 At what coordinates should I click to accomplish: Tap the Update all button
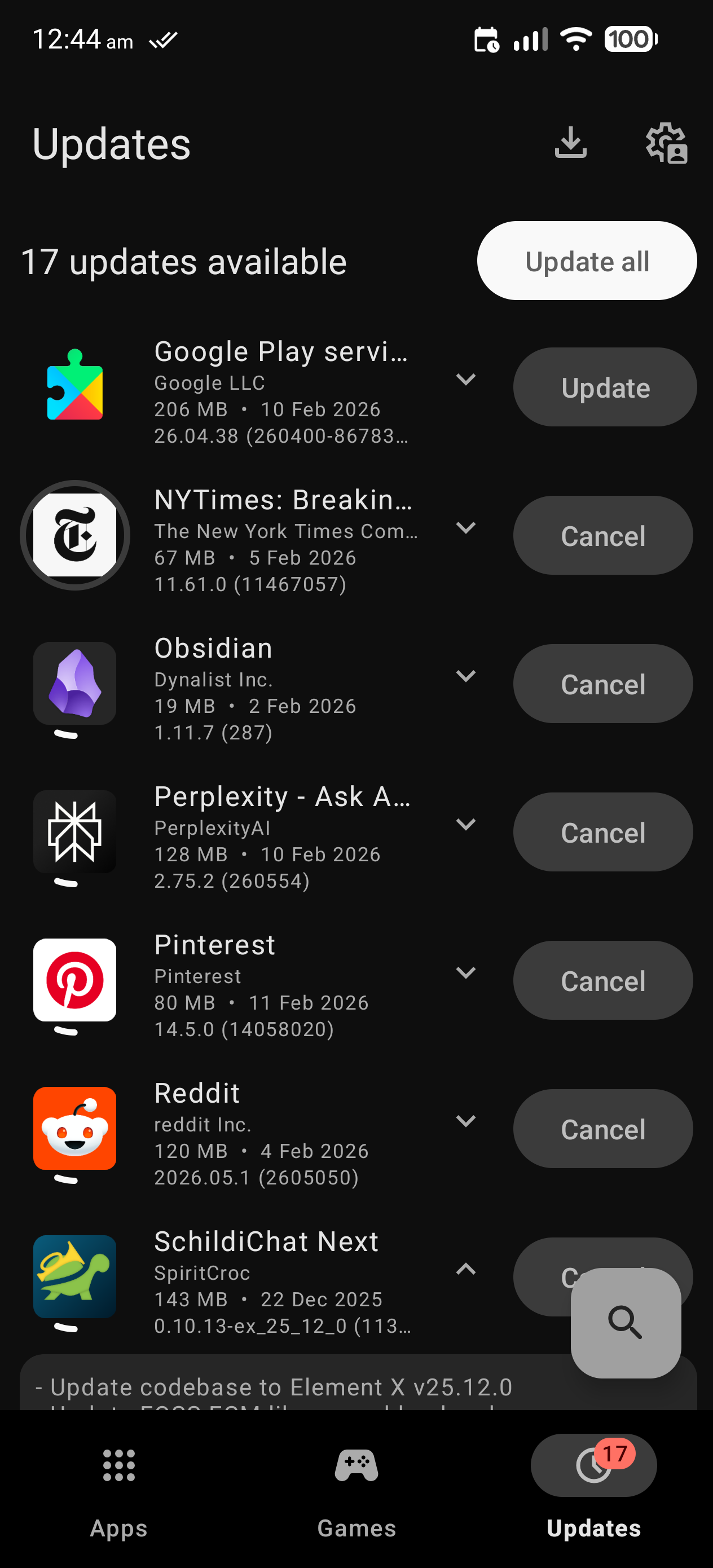coord(586,261)
